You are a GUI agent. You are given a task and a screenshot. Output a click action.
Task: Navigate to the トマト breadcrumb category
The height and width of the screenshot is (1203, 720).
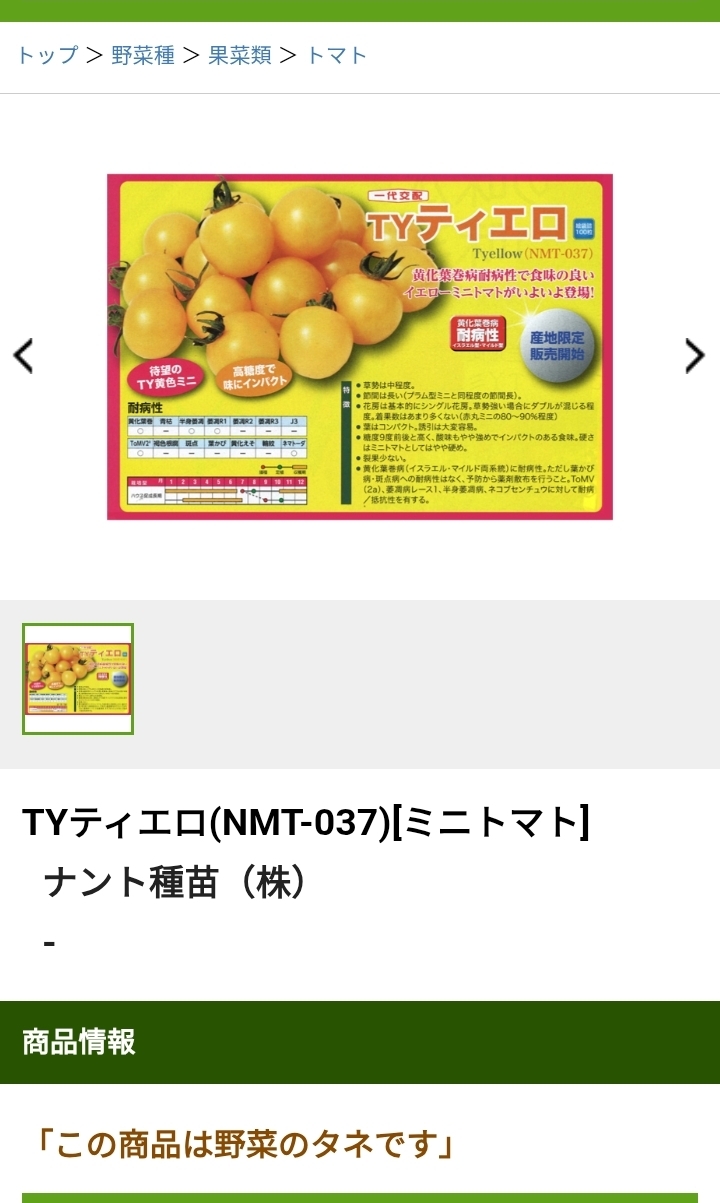click(337, 55)
